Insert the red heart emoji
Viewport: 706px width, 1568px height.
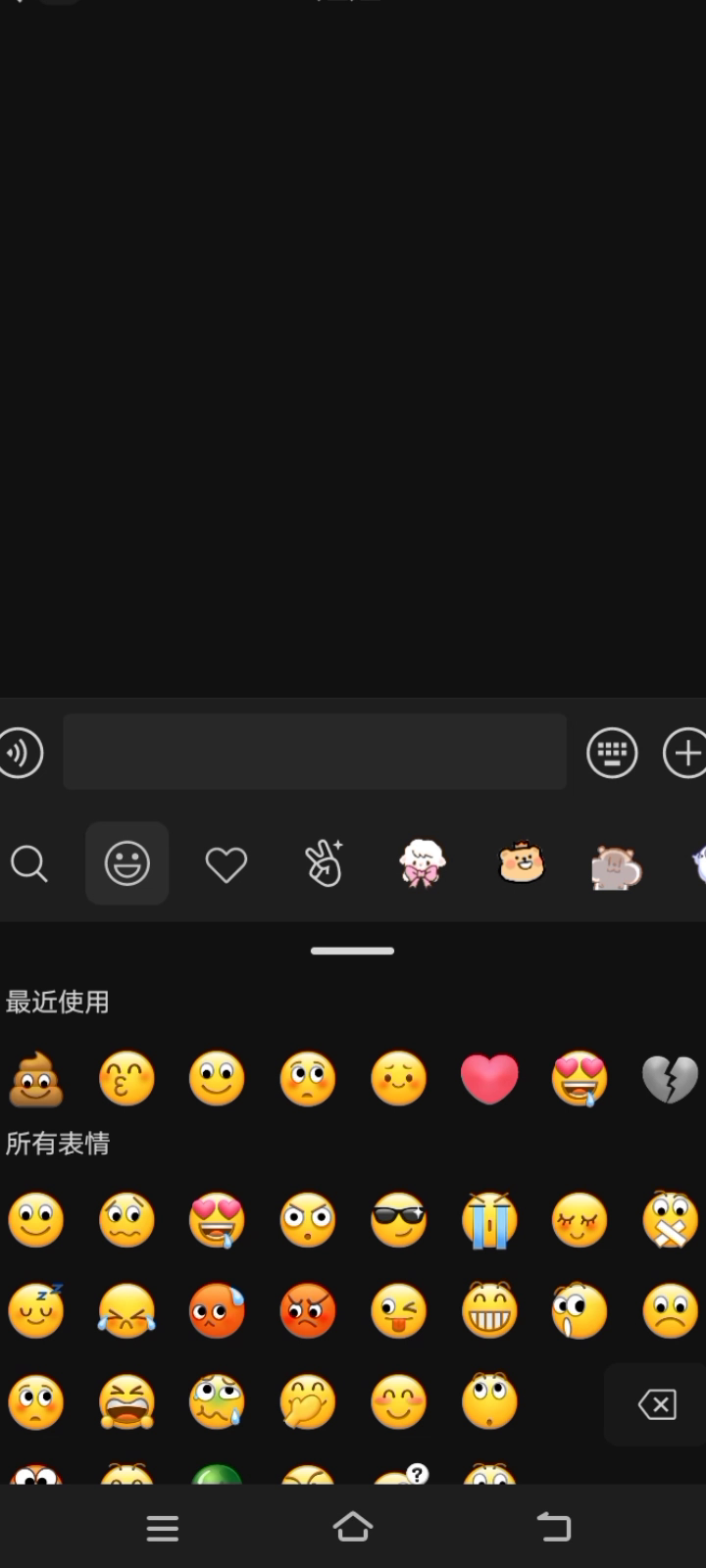pyautogui.click(x=489, y=1079)
